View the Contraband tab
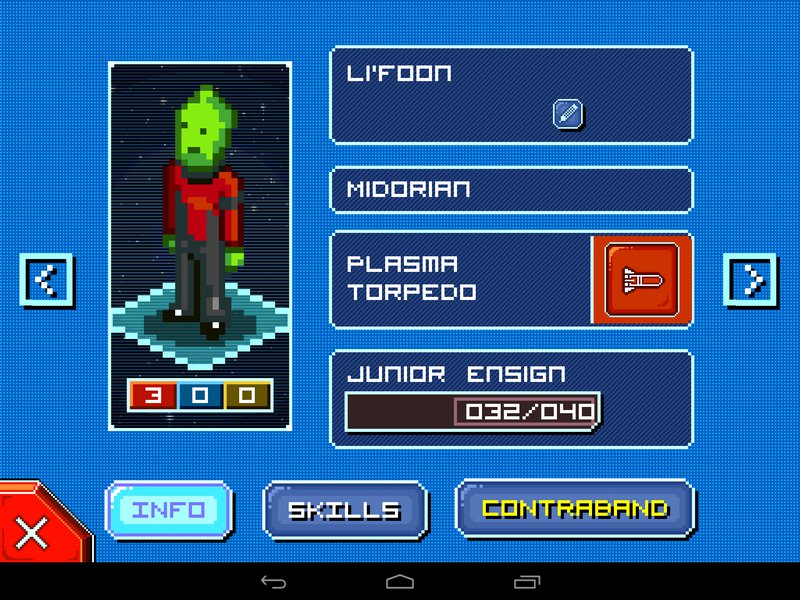The width and height of the screenshot is (800, 600). 575,508
